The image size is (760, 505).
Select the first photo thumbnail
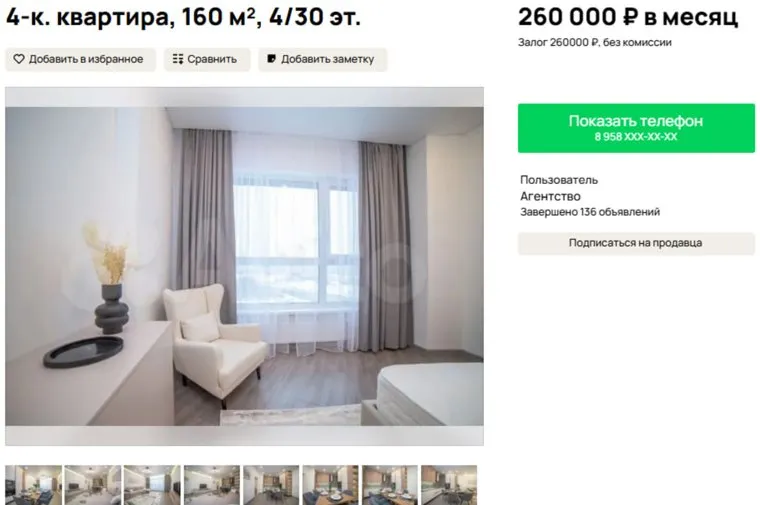[33, 485]
